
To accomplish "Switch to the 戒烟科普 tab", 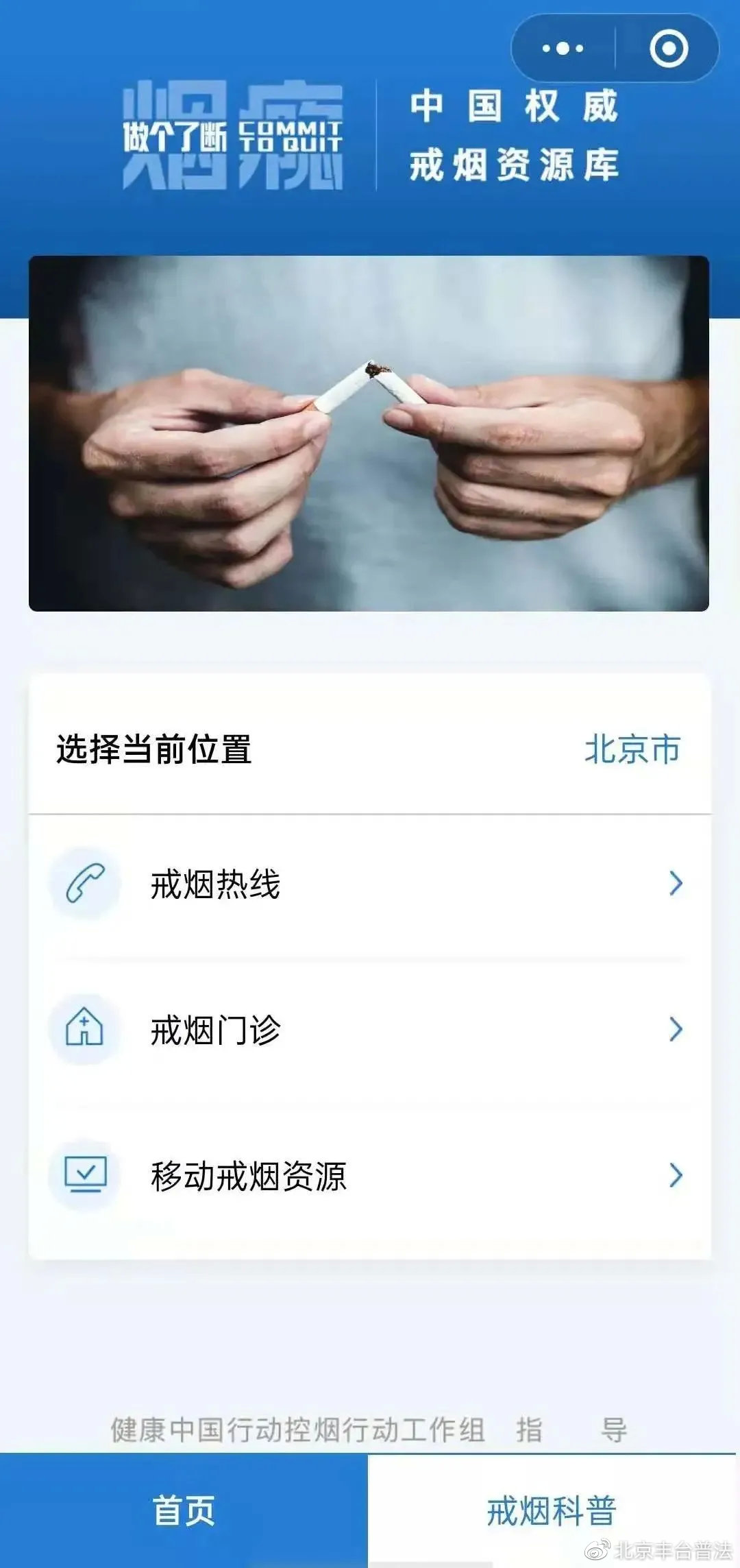I will tap(552, 1512).
